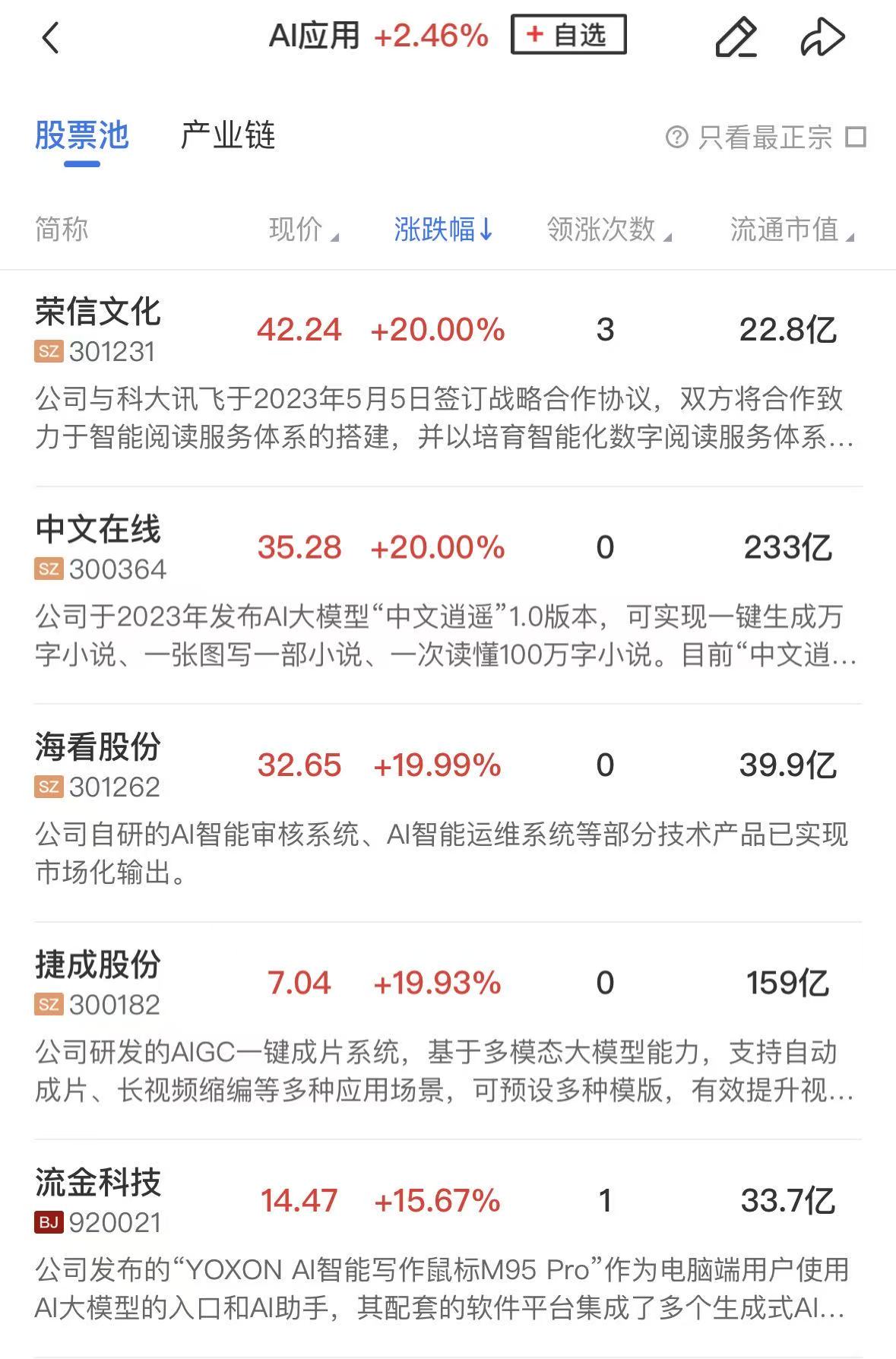Sort stocks by 流通市值
Viewport: 896px width, 1359px height.
791,229
